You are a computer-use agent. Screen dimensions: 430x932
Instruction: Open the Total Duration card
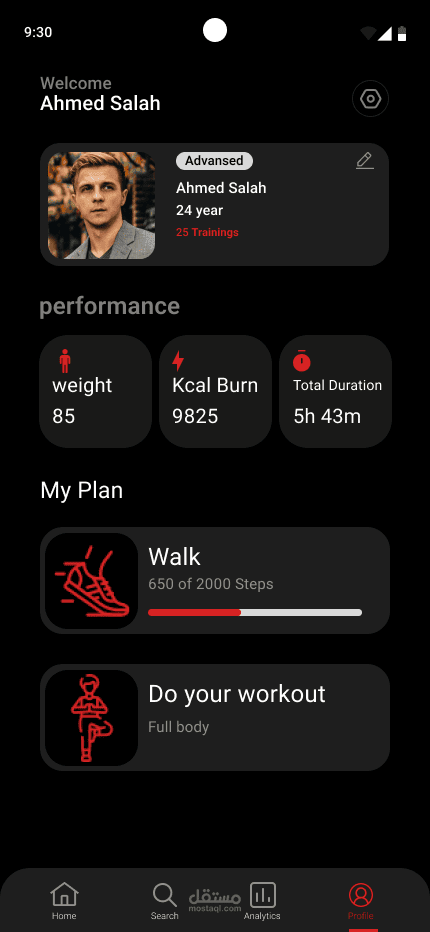(335, 391)
